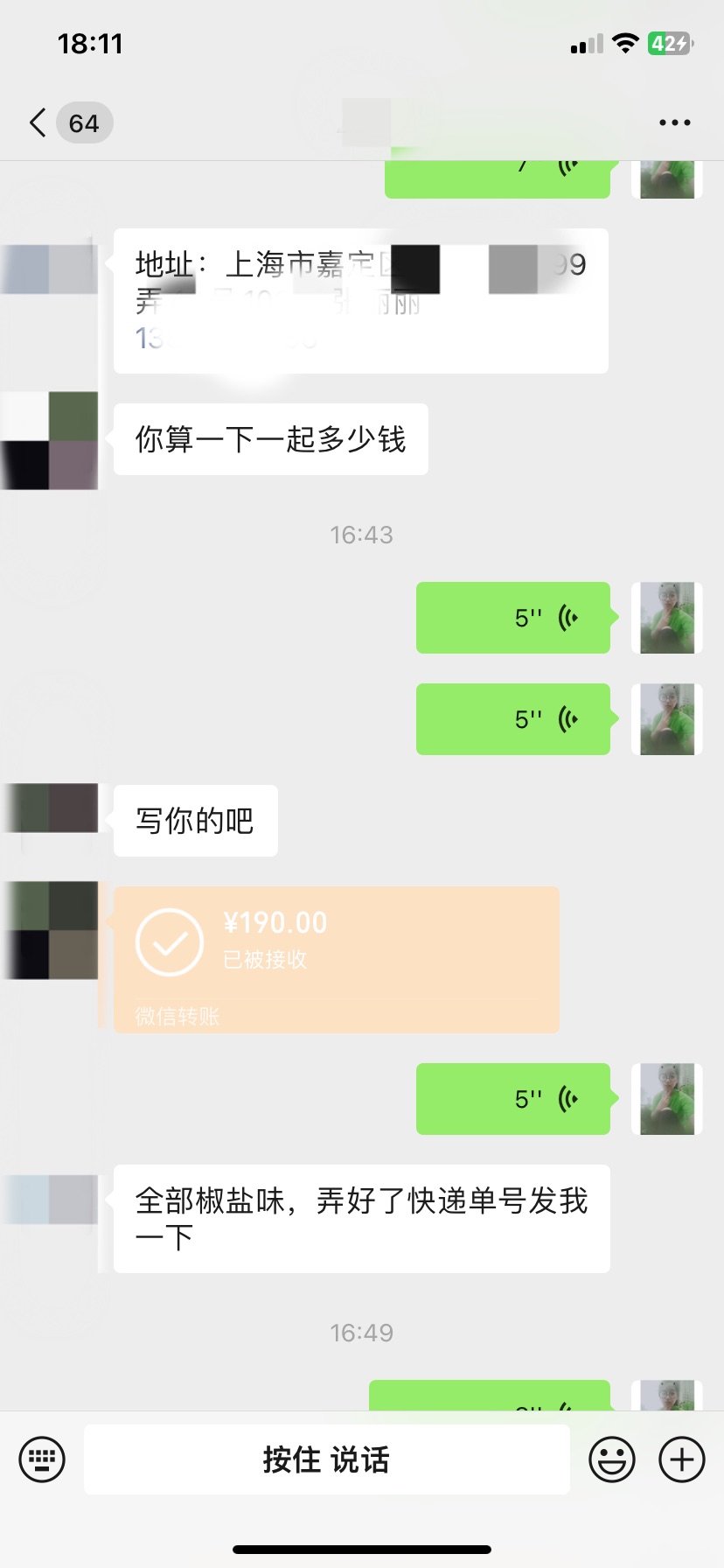The image size is (724, 1568).
Task: Open the plus attachments menu
Action: (681, 1459)
